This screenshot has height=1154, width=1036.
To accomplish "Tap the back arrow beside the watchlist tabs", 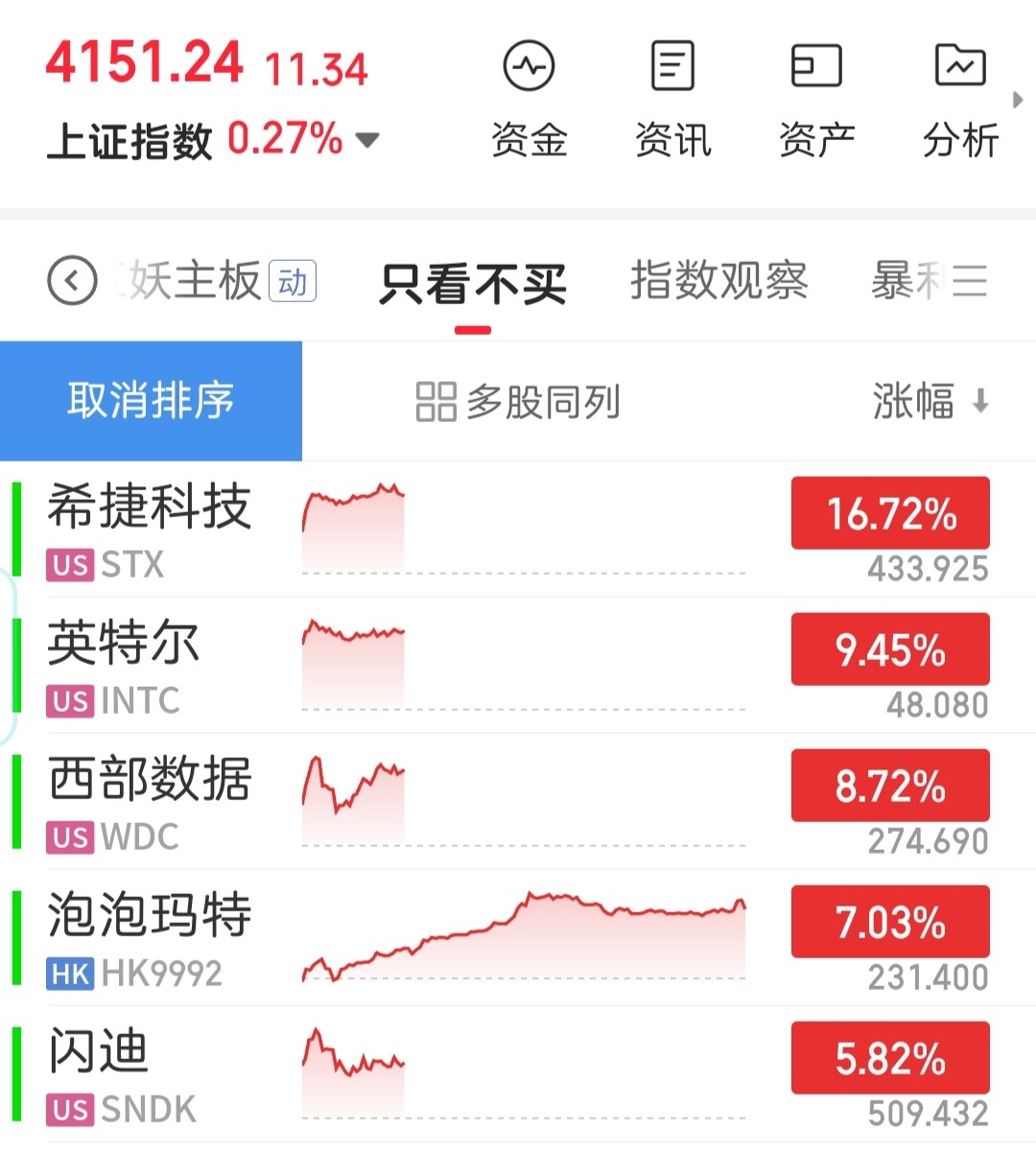I will (x=72, y=281).
